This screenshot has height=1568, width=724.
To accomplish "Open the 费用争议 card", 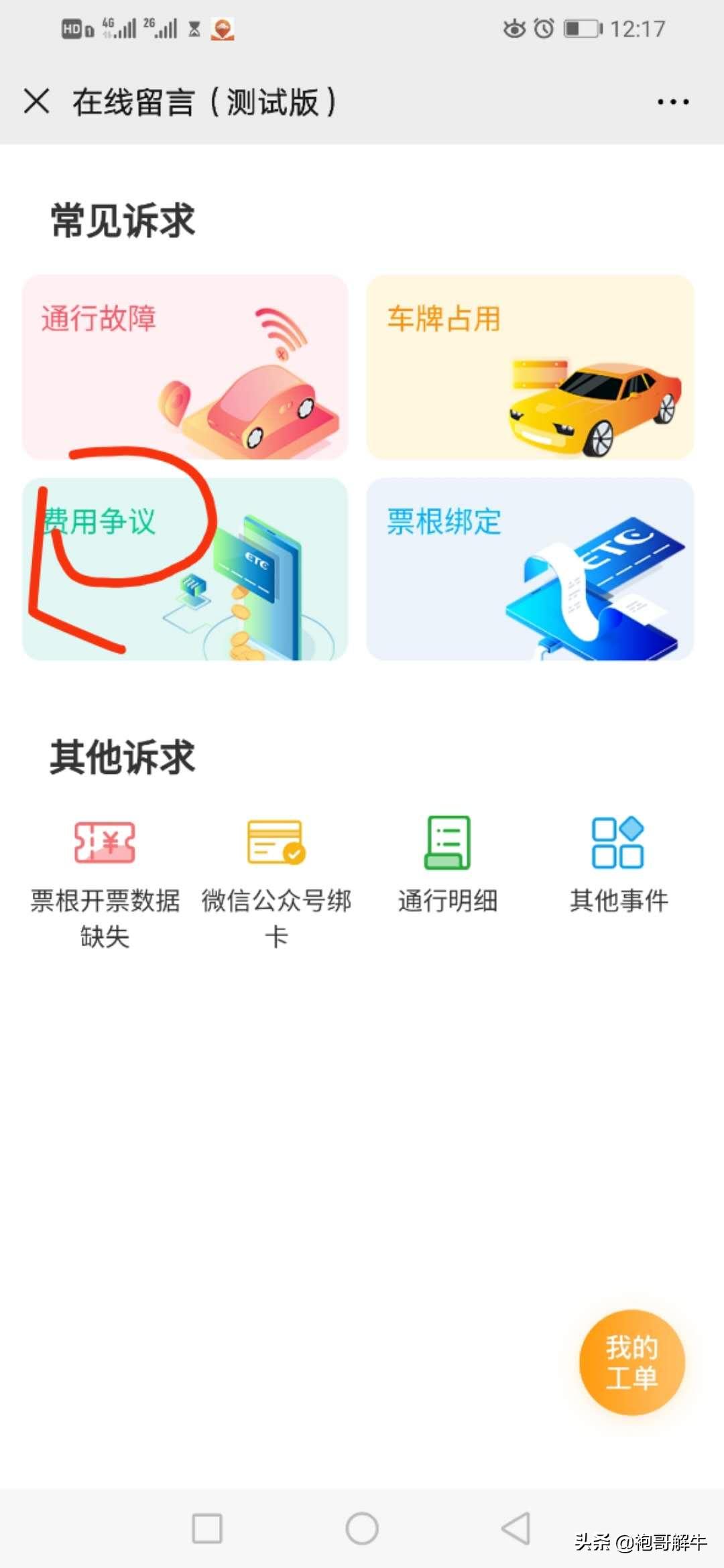I will 185,569.
